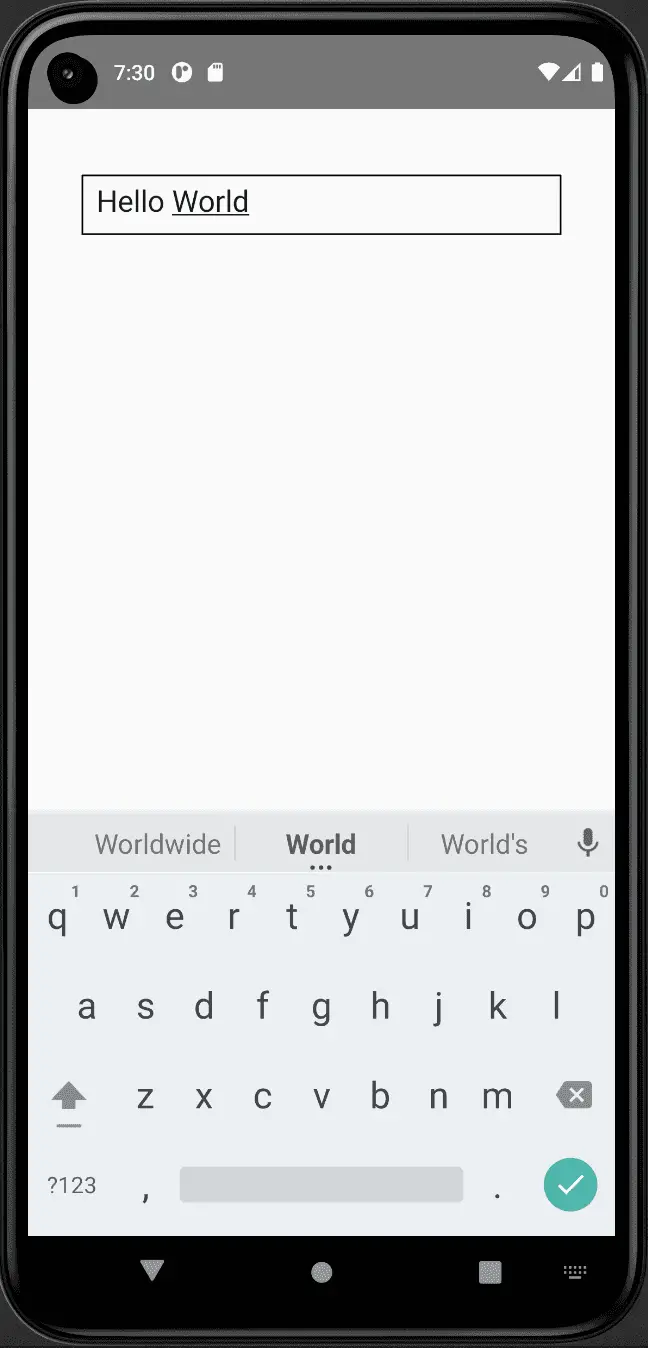
Task: Tap the shift key
Action: click(x=69, y=1097)
